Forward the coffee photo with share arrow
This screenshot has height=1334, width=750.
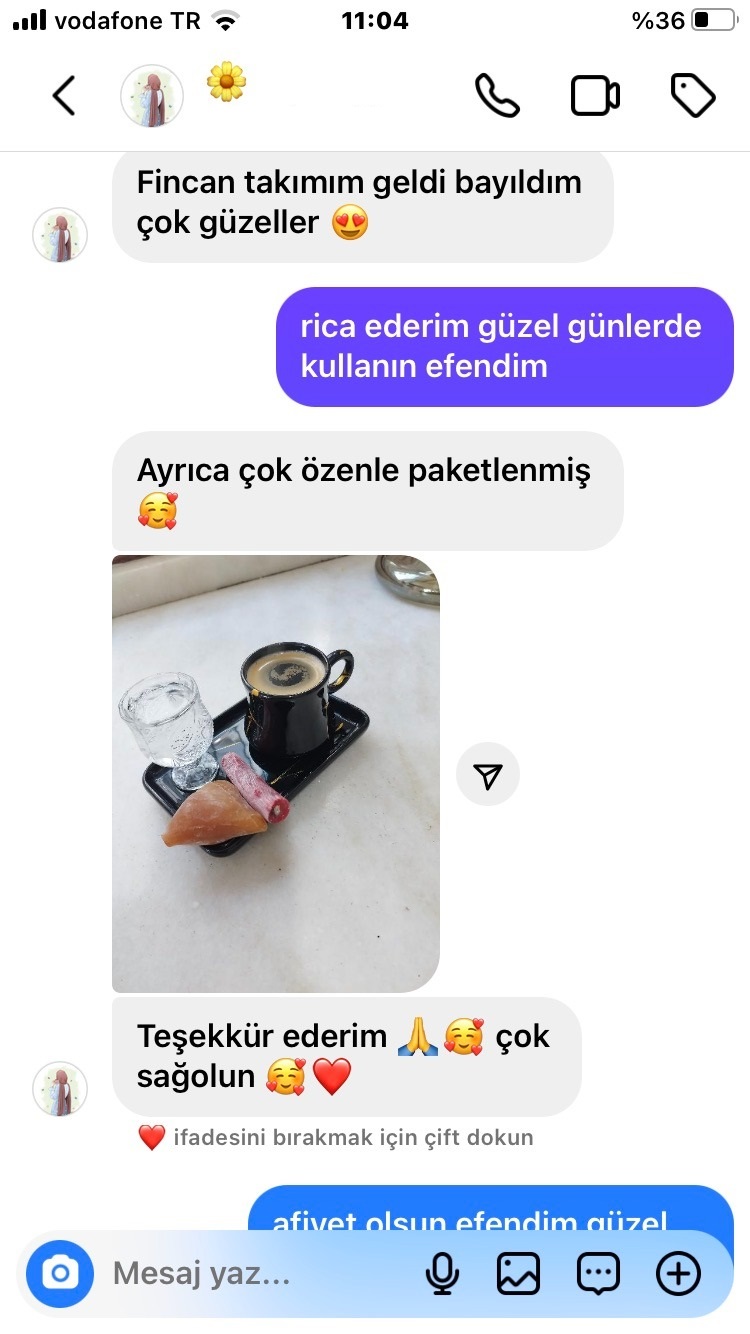pos(488,775)
